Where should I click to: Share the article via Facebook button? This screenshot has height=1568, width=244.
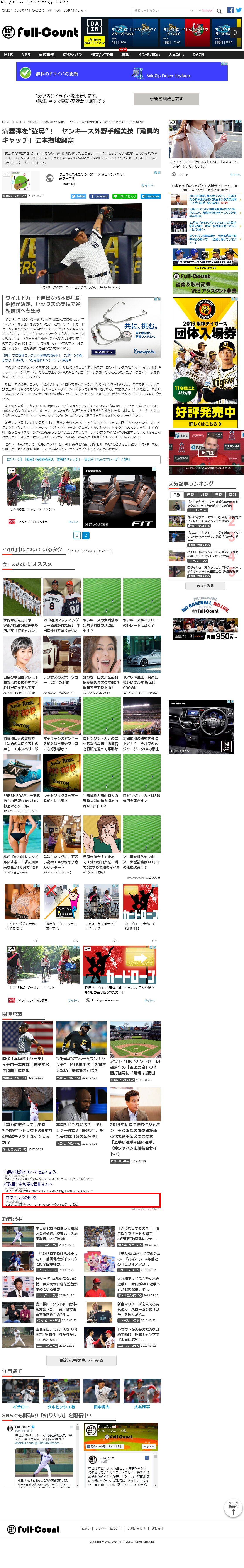click(x=100, y=196)
